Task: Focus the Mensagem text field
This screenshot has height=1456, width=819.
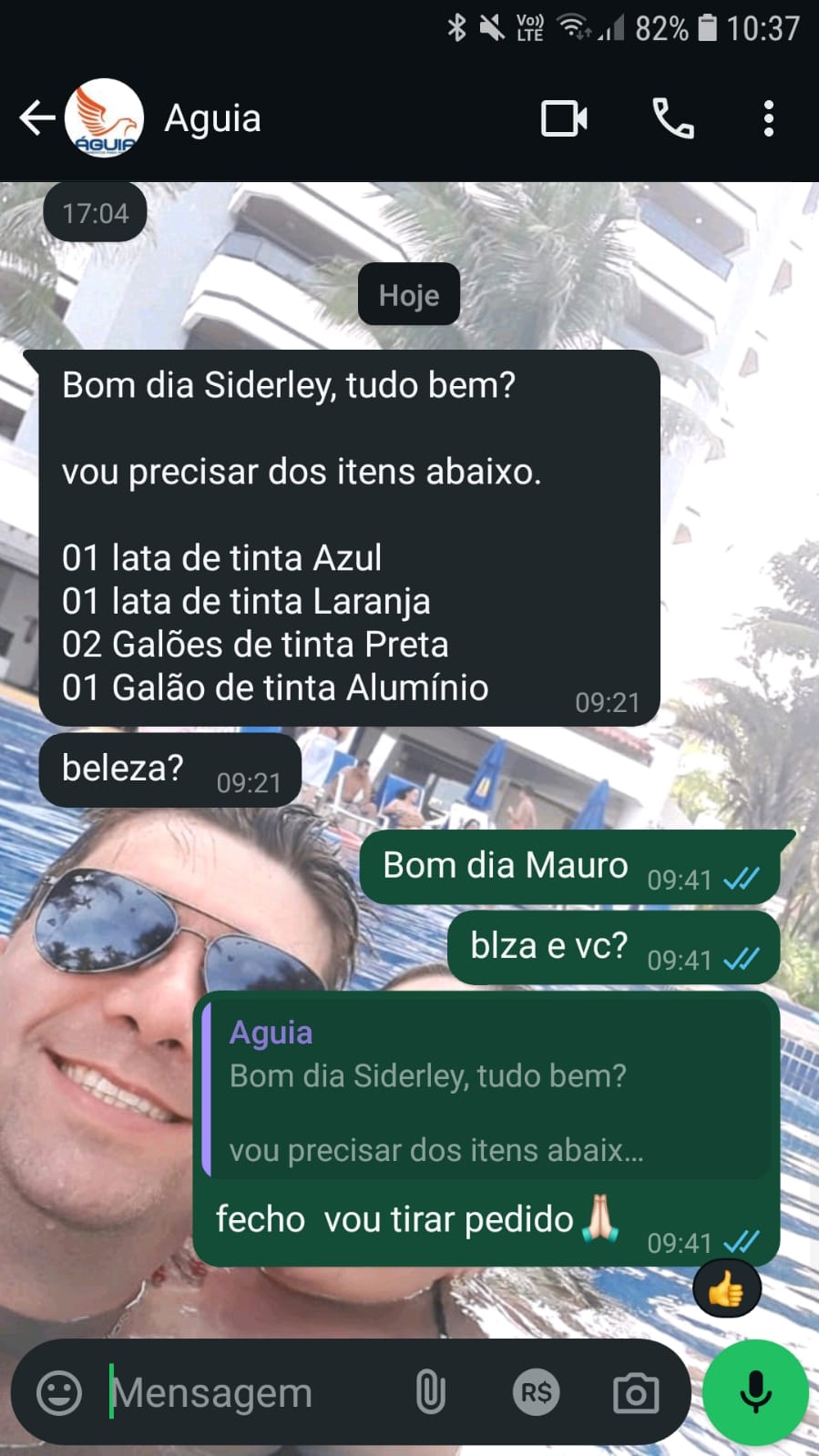Action: [x=246, y=1392]
